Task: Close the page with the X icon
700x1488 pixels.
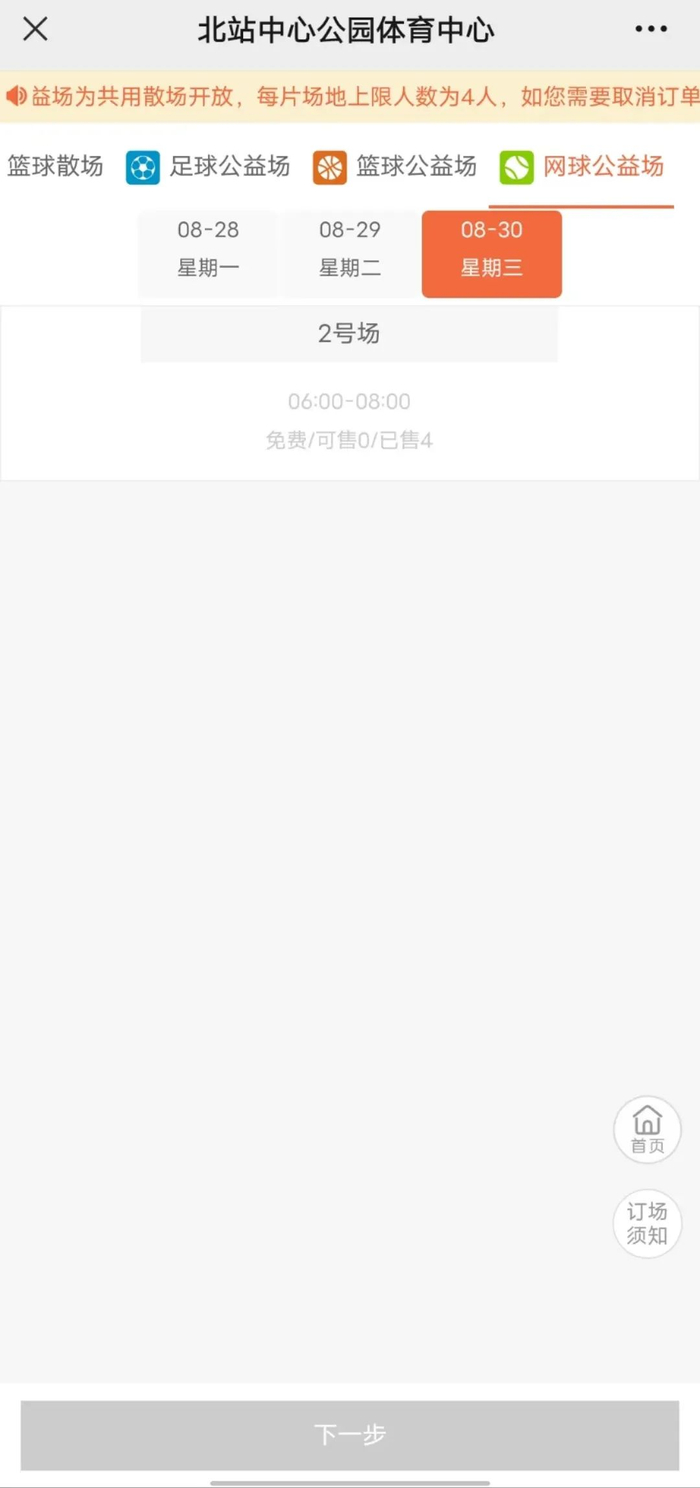Action: pyautogui.click(x=36, y=30)
